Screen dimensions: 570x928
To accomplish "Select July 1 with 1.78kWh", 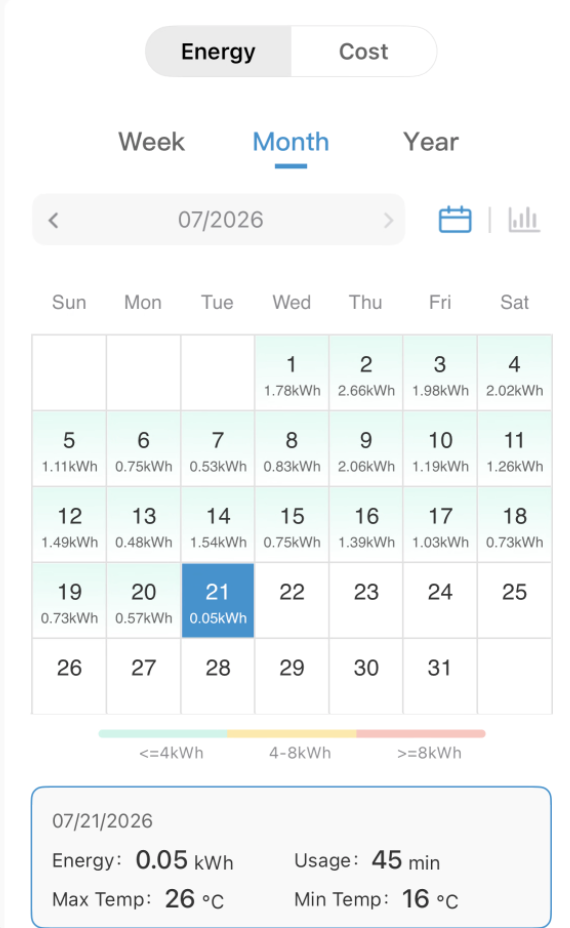I will point(292,373).
